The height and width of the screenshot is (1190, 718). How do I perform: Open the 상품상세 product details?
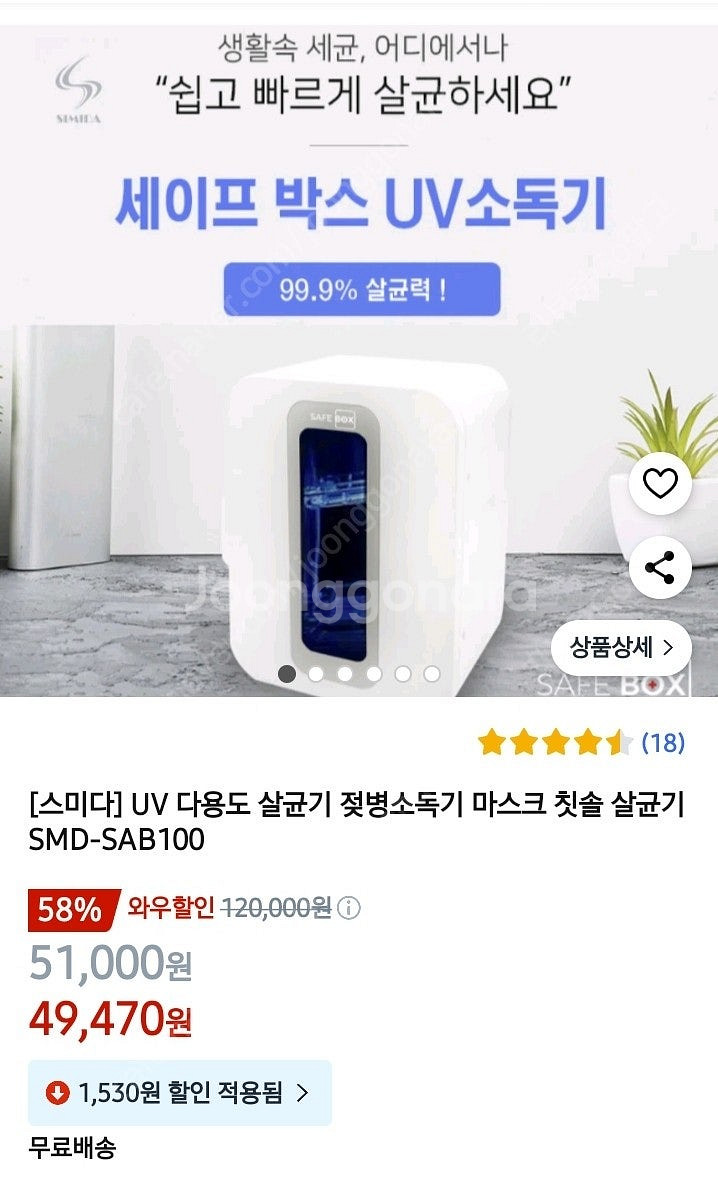click(x=621, y=647)
